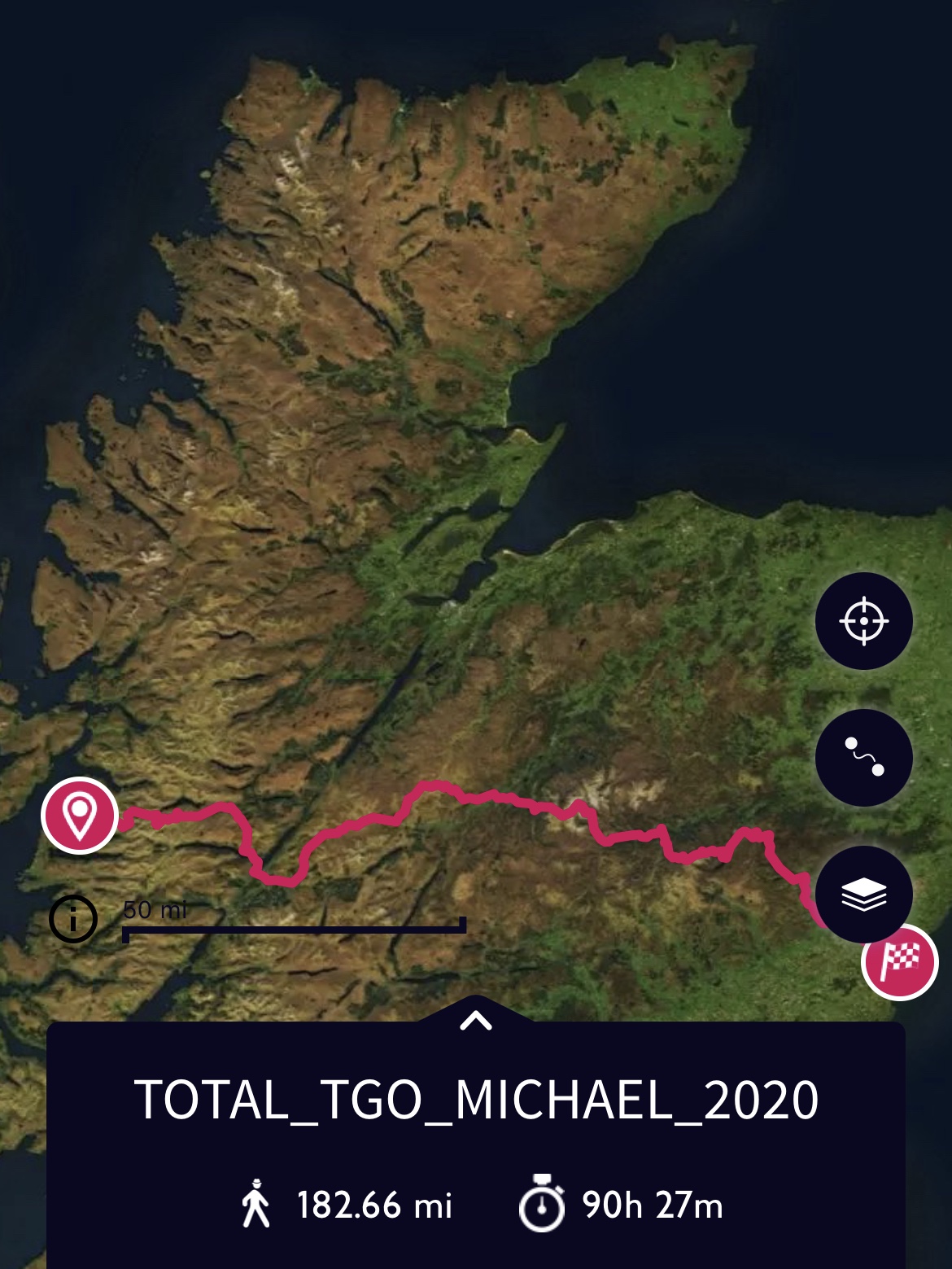Expand the route details panel

click(x=476, y=1021)
